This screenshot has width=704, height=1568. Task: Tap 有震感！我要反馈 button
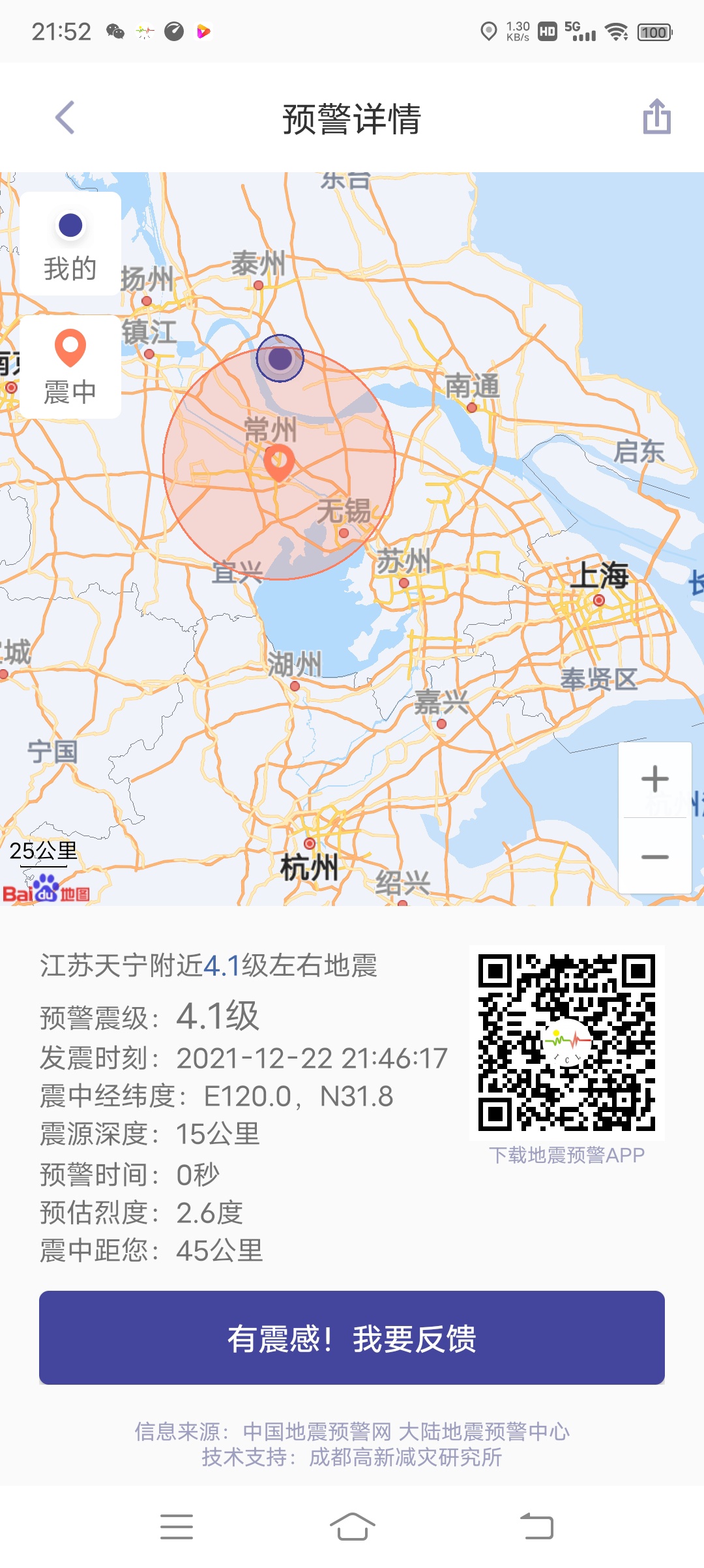[352, 1338]
